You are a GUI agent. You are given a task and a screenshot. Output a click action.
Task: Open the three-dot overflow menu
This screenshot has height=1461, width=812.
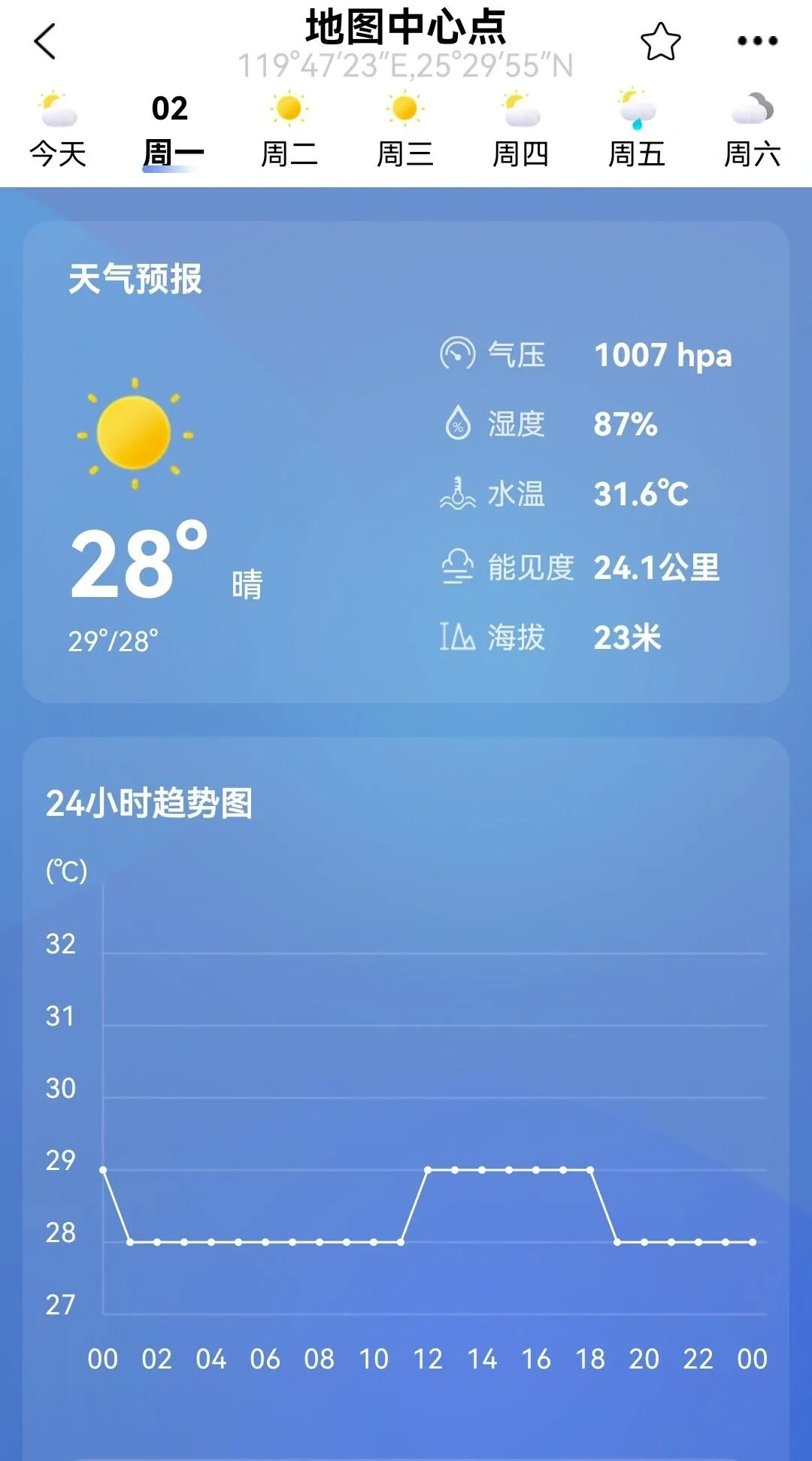(756, 41)
